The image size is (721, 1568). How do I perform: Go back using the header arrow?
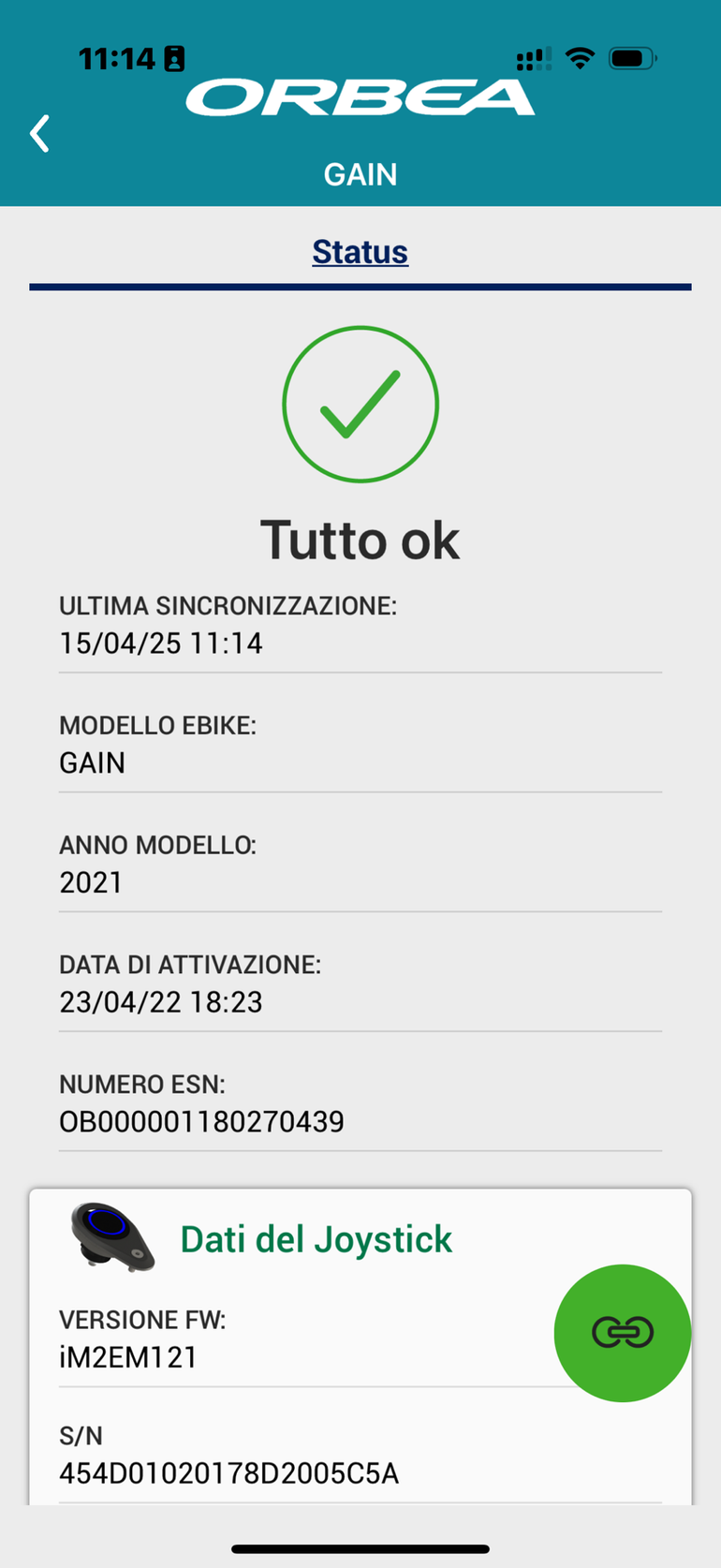39,134
